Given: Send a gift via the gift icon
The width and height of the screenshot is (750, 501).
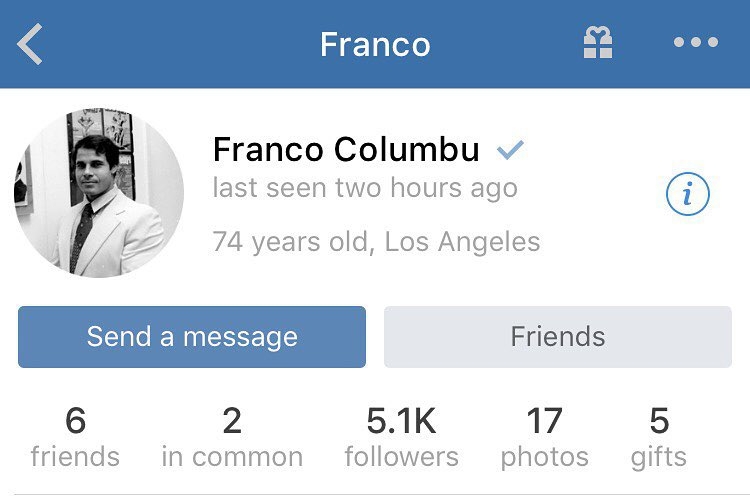Looking at the screenshot, I should coord(598,43).
